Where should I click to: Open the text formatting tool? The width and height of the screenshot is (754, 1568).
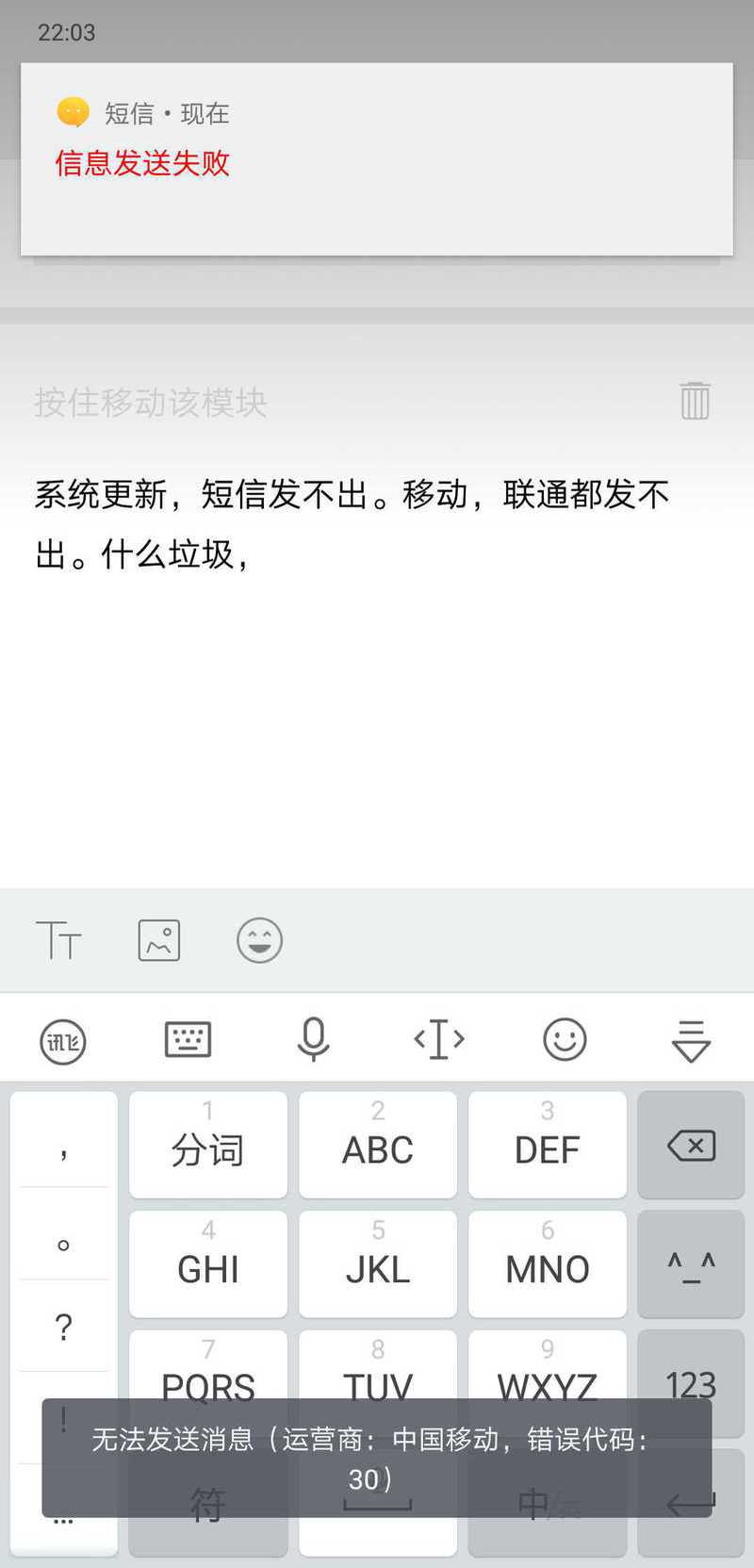58,940
